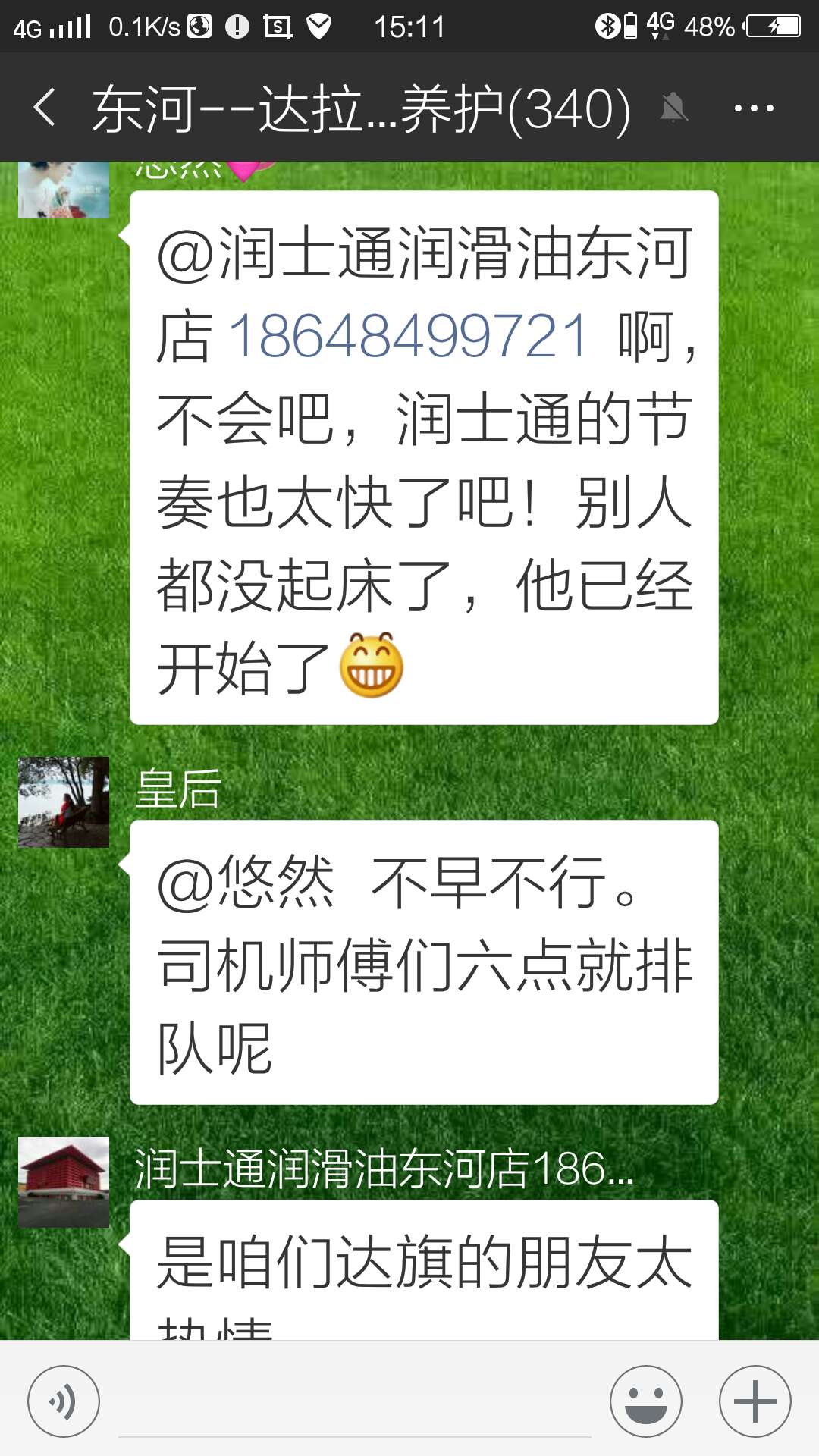
Task: Open the group chat overflow menu
Action: 753,108
